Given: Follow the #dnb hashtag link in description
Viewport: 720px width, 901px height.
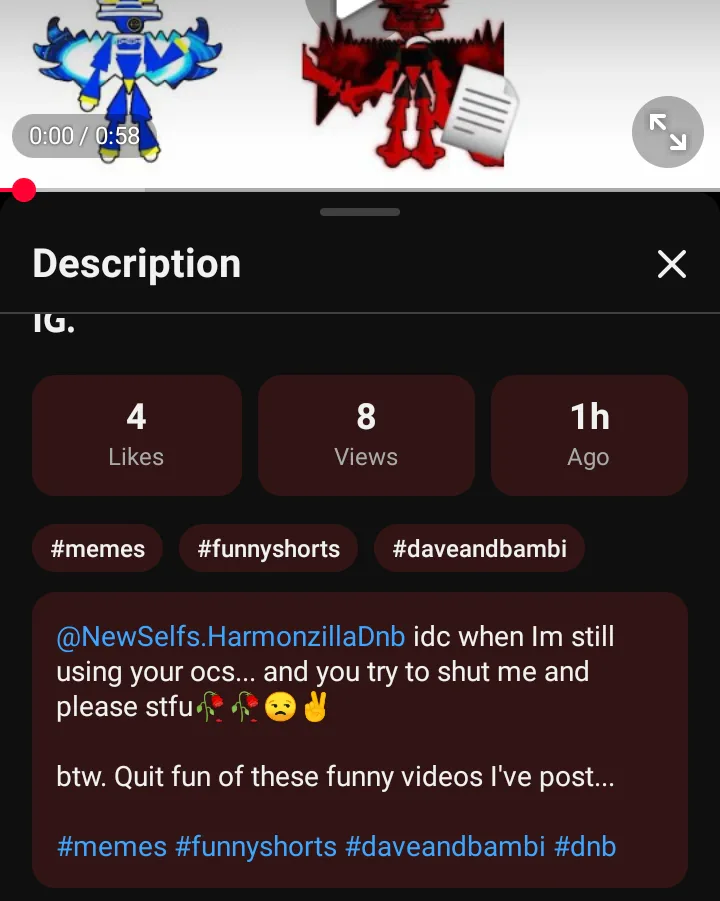Looking at the screenshot, I should click(x=585, y=847).
